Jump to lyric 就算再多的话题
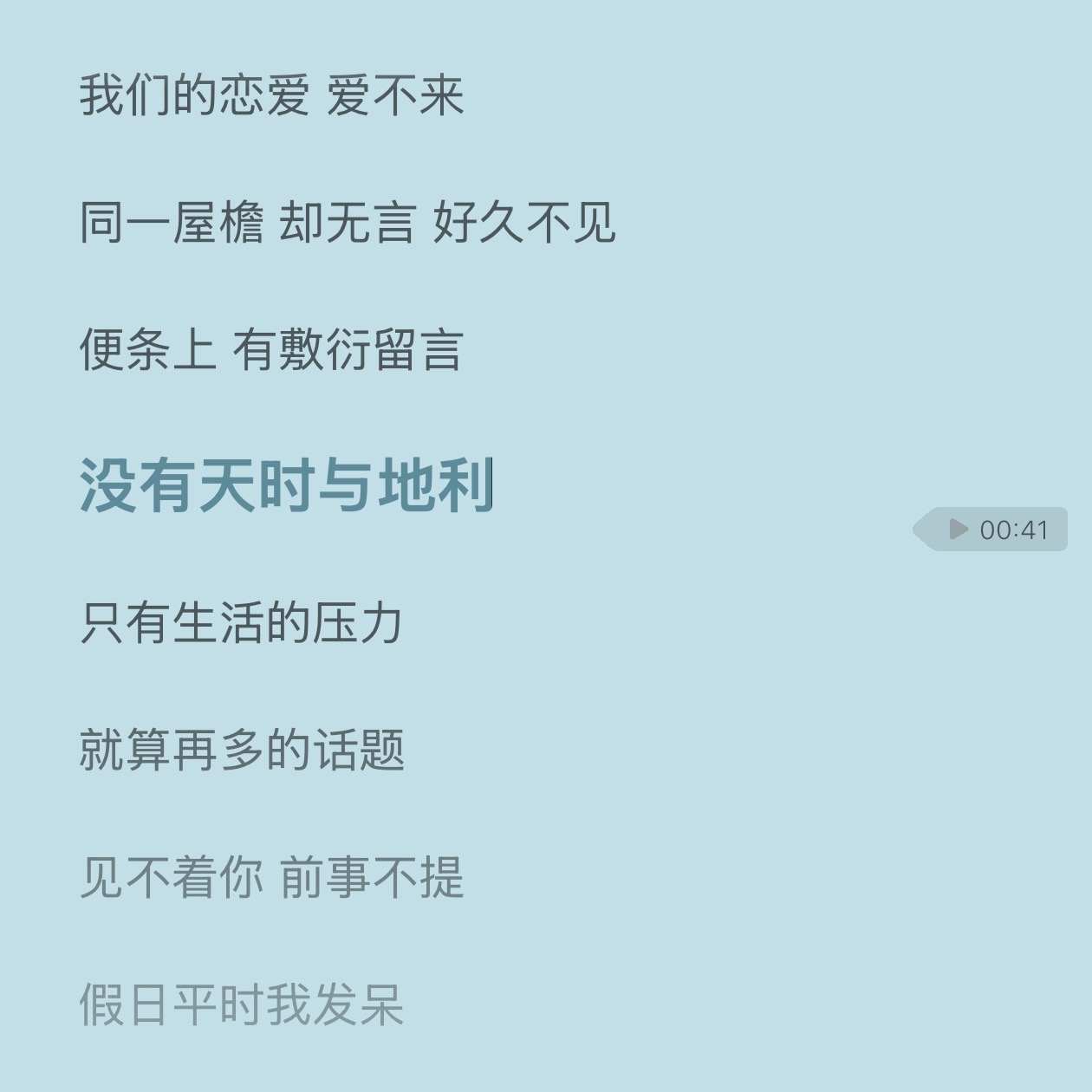1092x1092 pixels. click(x=242, y=750)
